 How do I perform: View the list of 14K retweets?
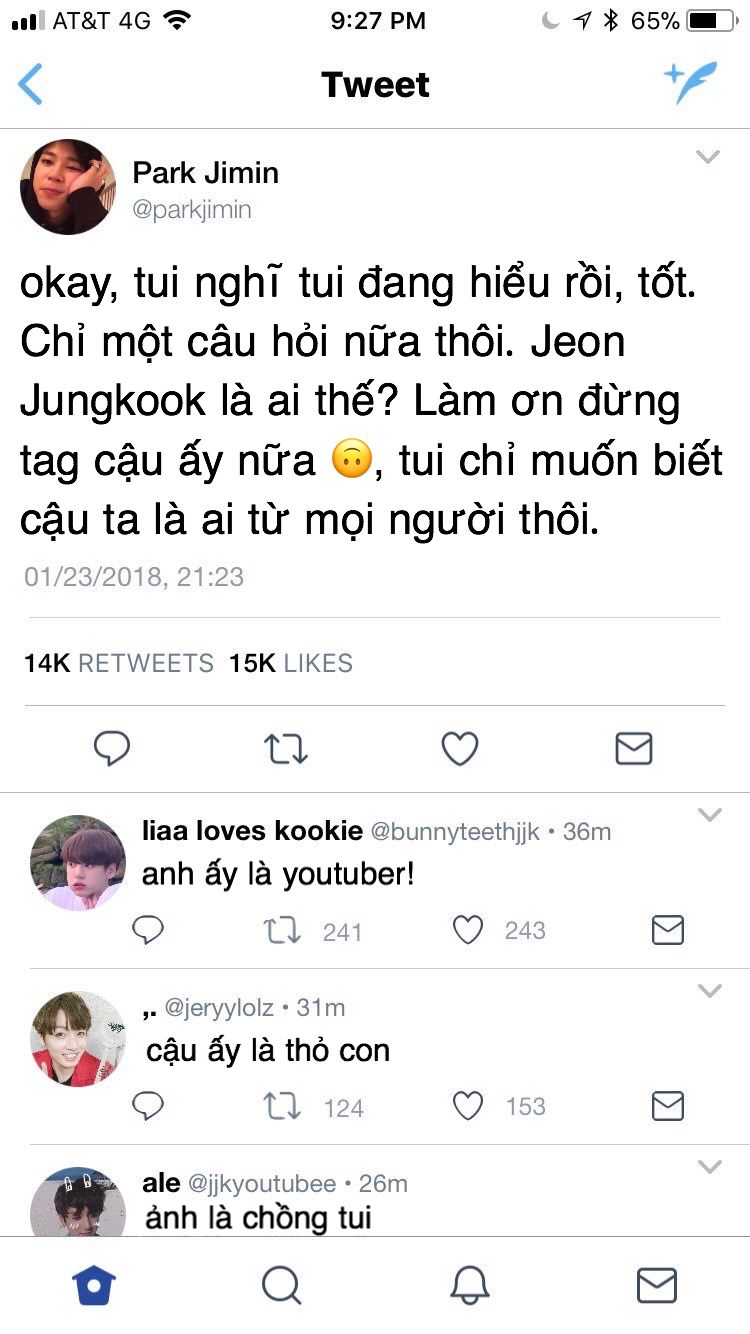119,663
